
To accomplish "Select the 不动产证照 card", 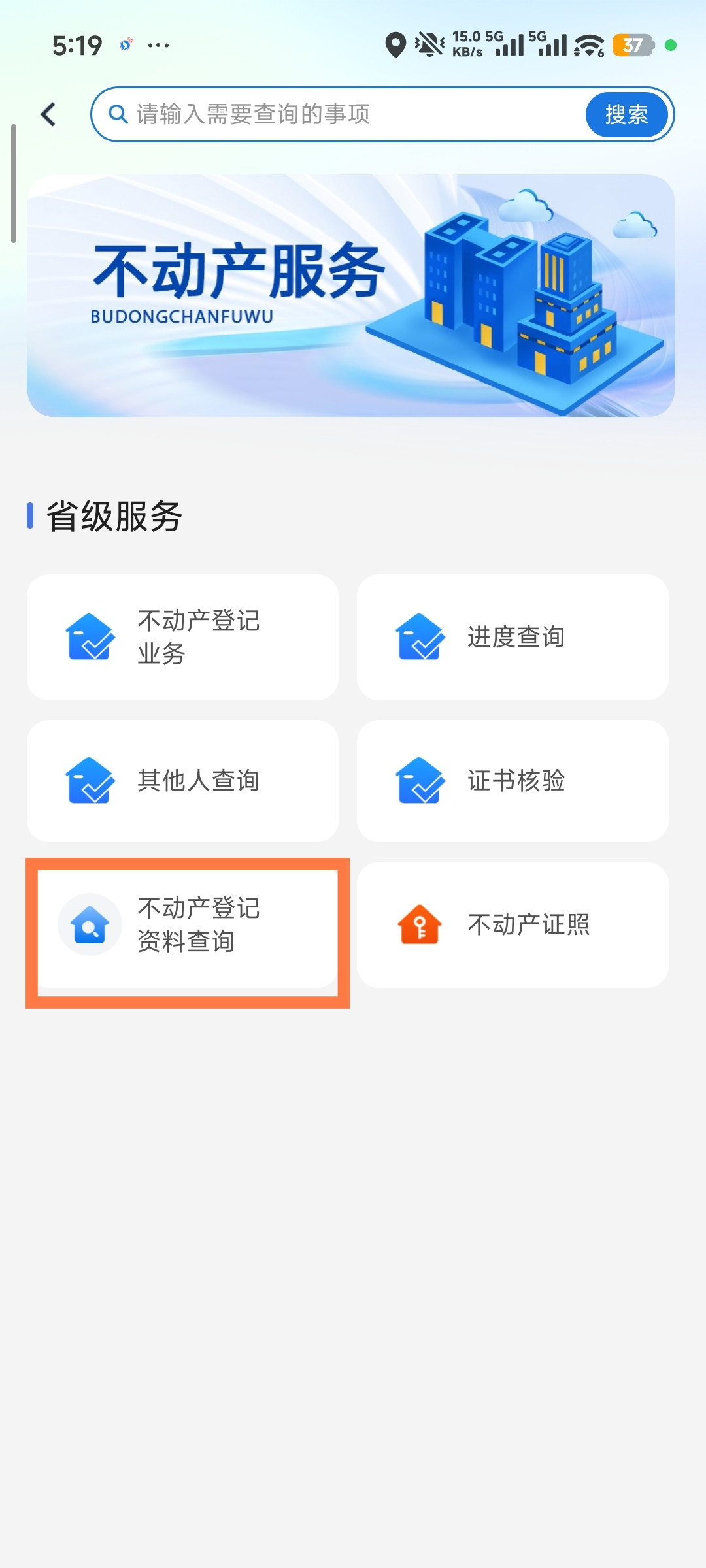I will (513, 925).
